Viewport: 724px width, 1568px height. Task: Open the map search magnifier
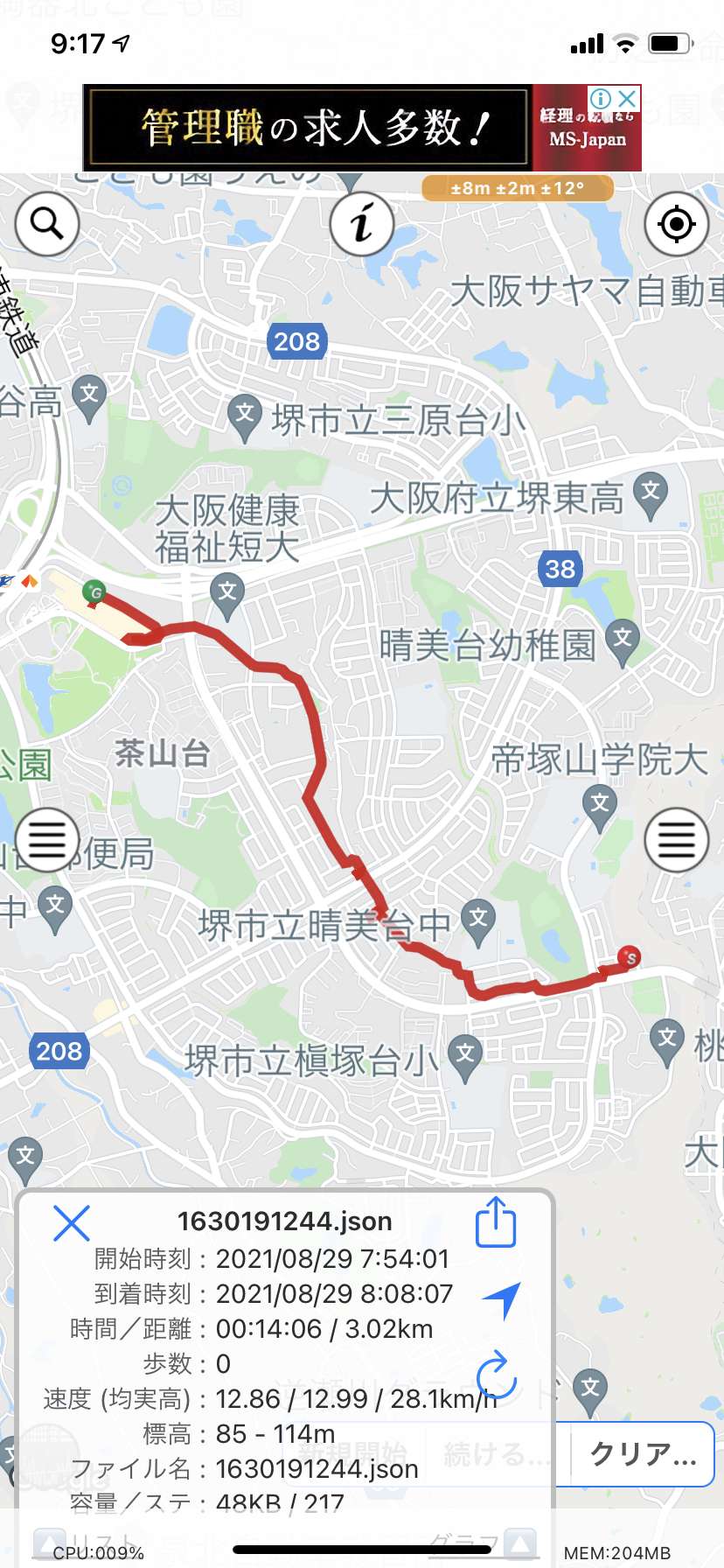(x=47, y=224)
